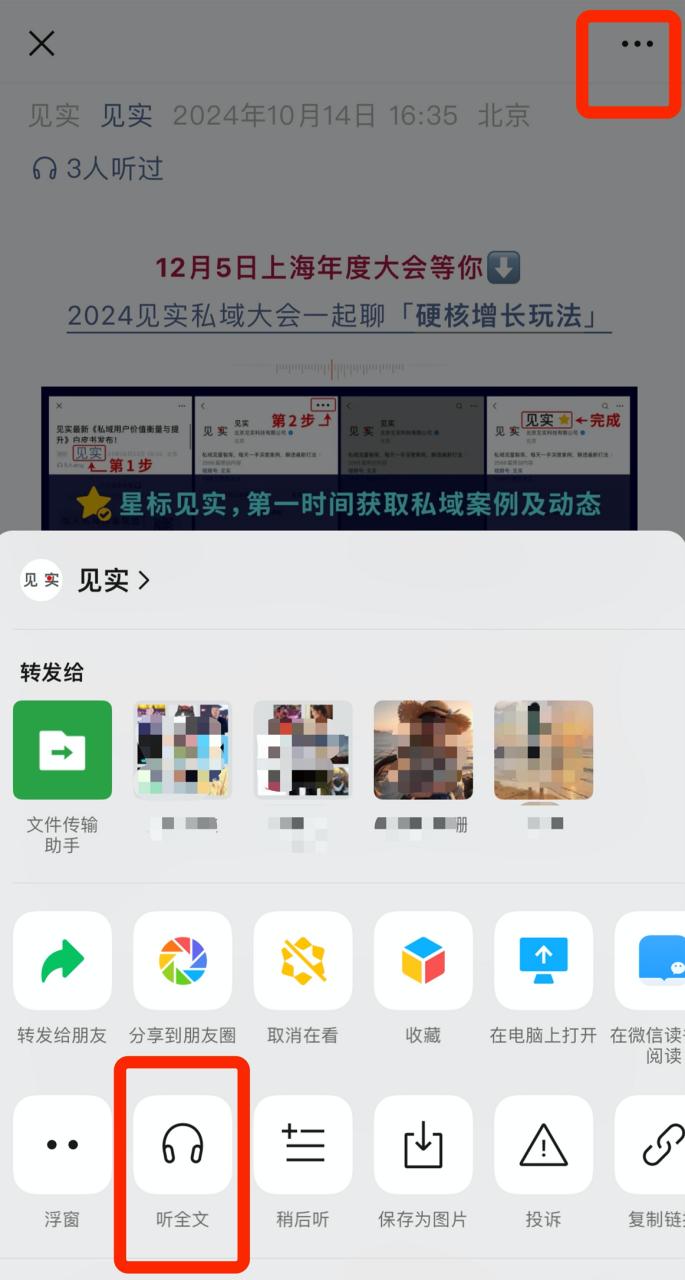Tap 转发给朋友 to forward the article
Screen dimensions: 685x1280
tap(62, 960)
